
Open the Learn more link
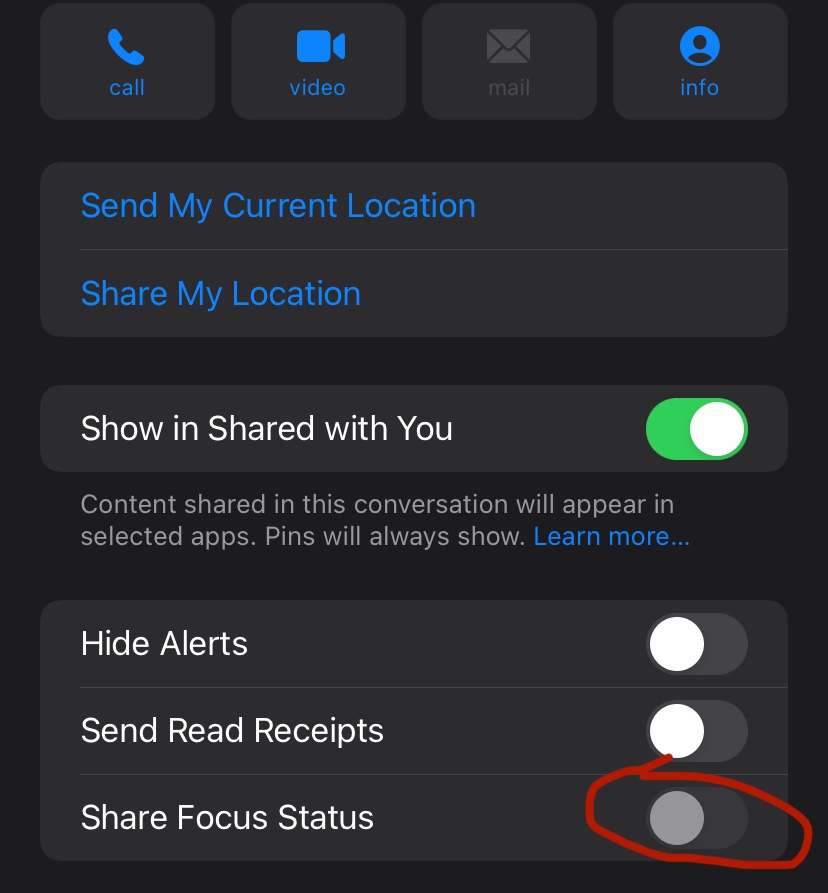click(611, 537)
